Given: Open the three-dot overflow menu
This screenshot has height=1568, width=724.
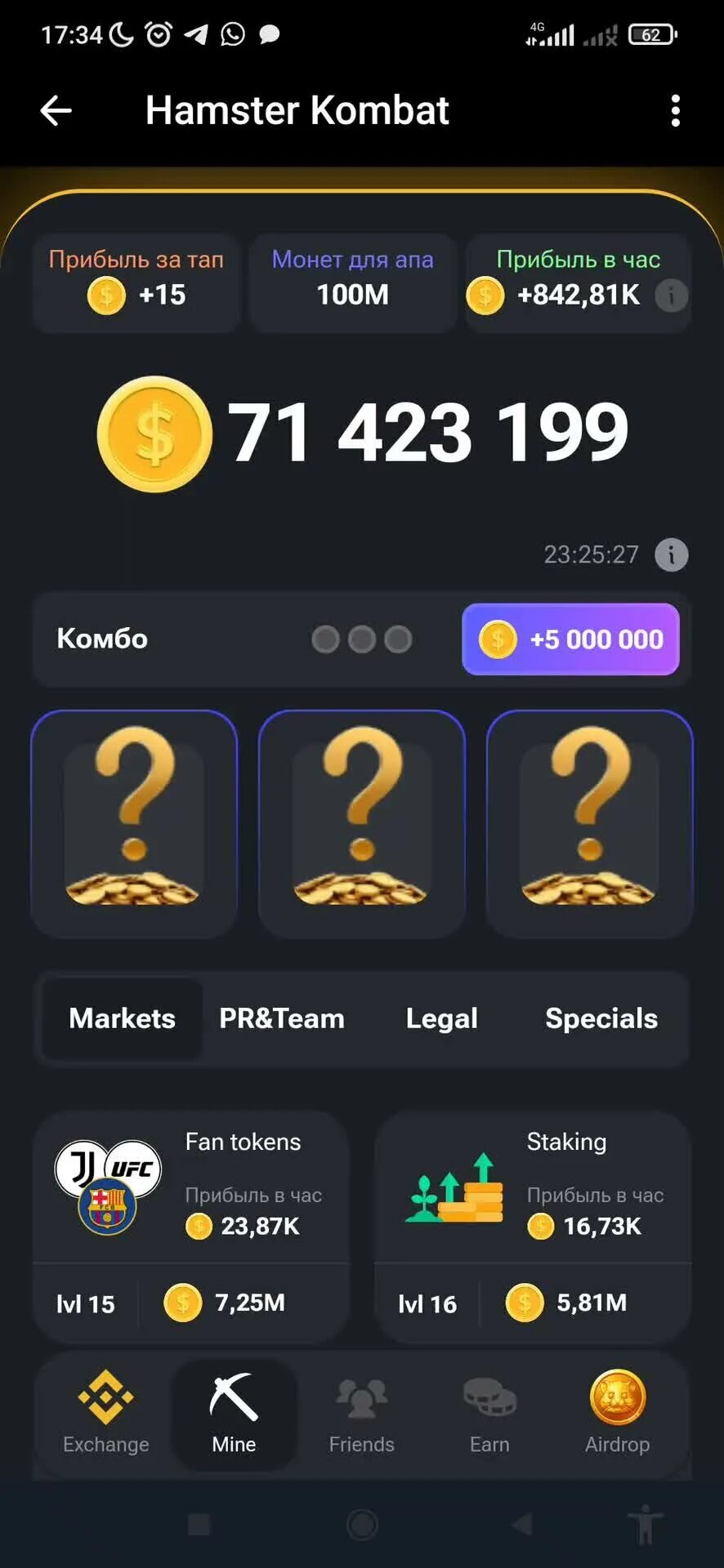Looking at the screenshot, I should (x=675, y=111).
